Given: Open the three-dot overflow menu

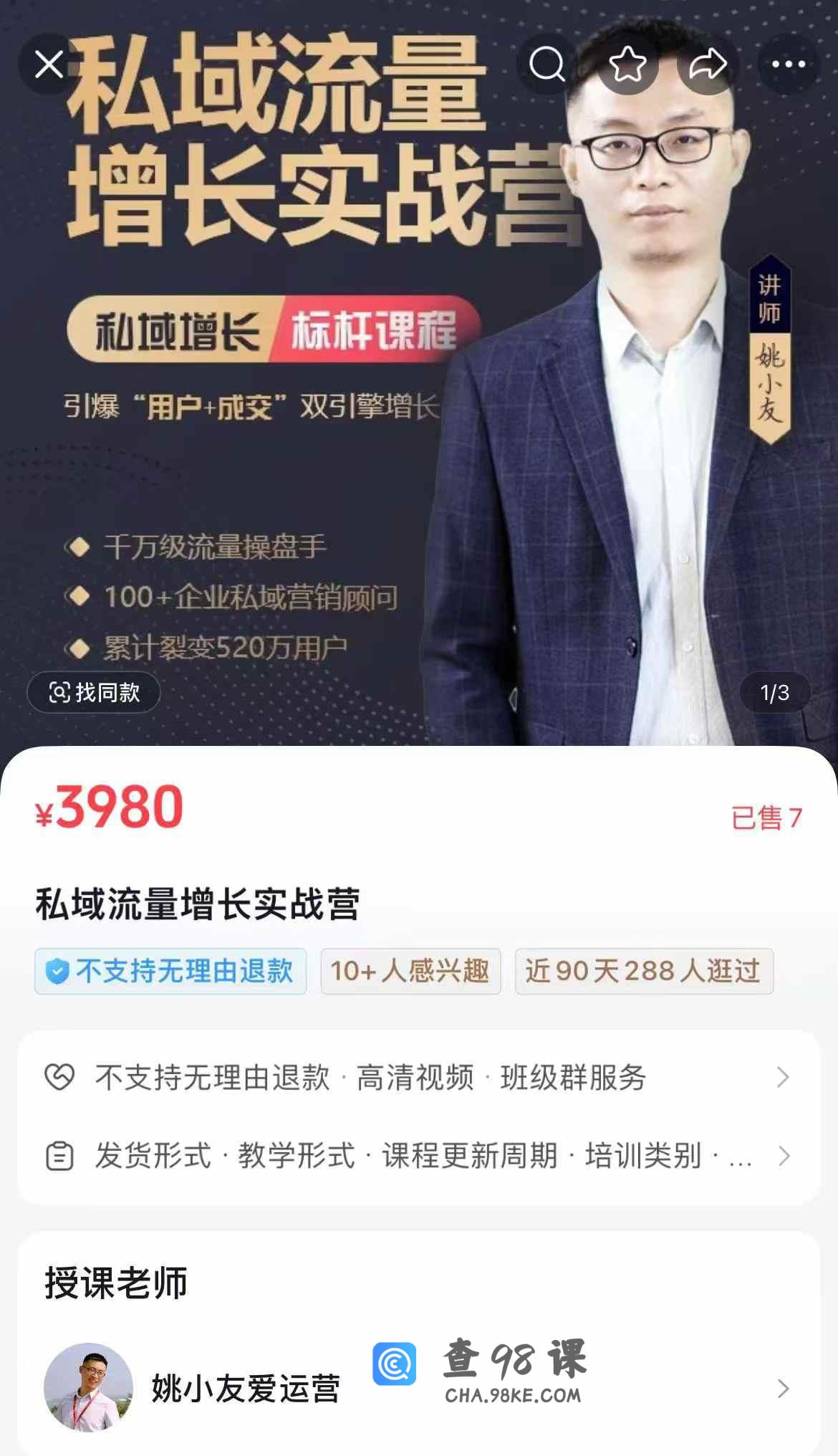Looking at the screenshot, I should point(789,64).
